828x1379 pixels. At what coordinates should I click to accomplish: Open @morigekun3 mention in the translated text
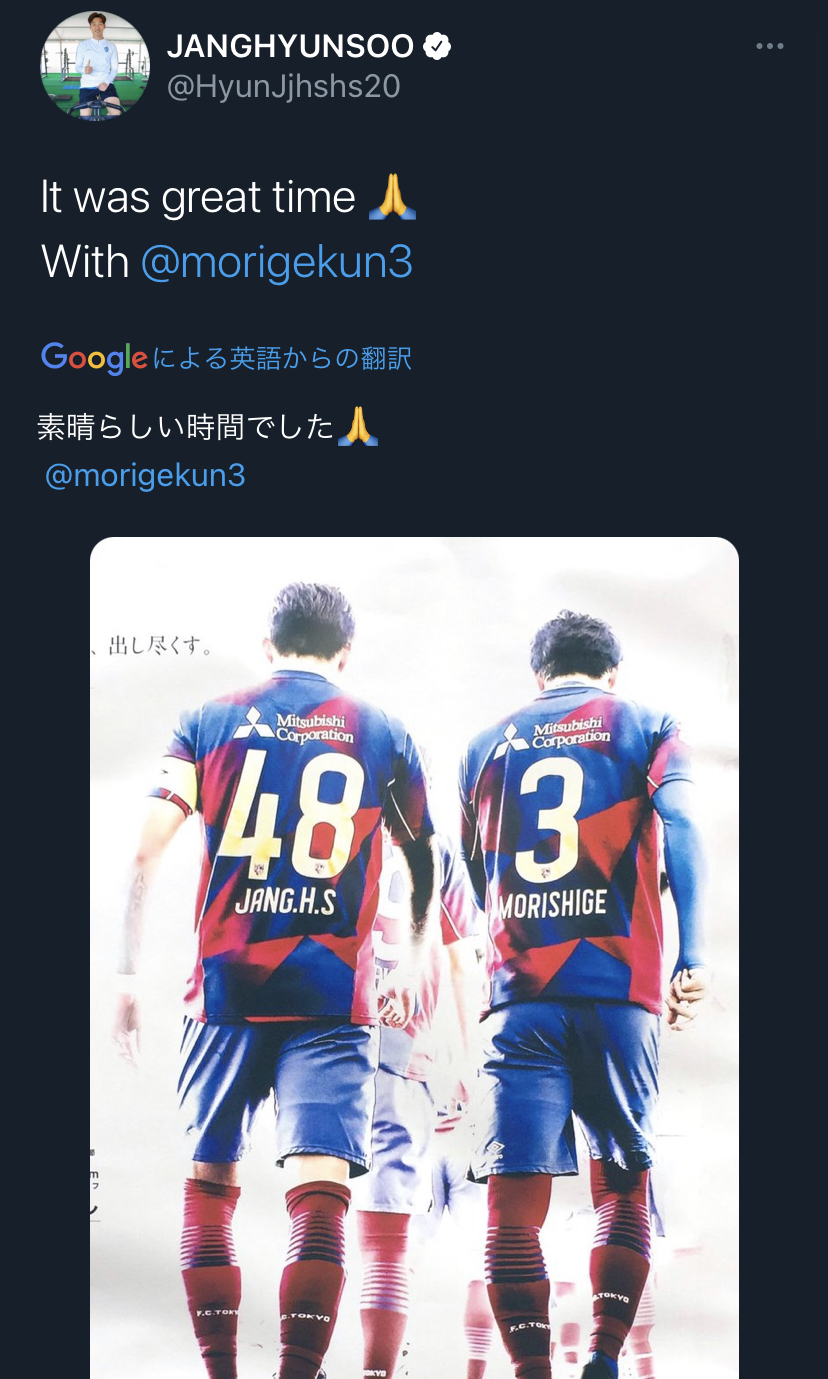[146, 475]
